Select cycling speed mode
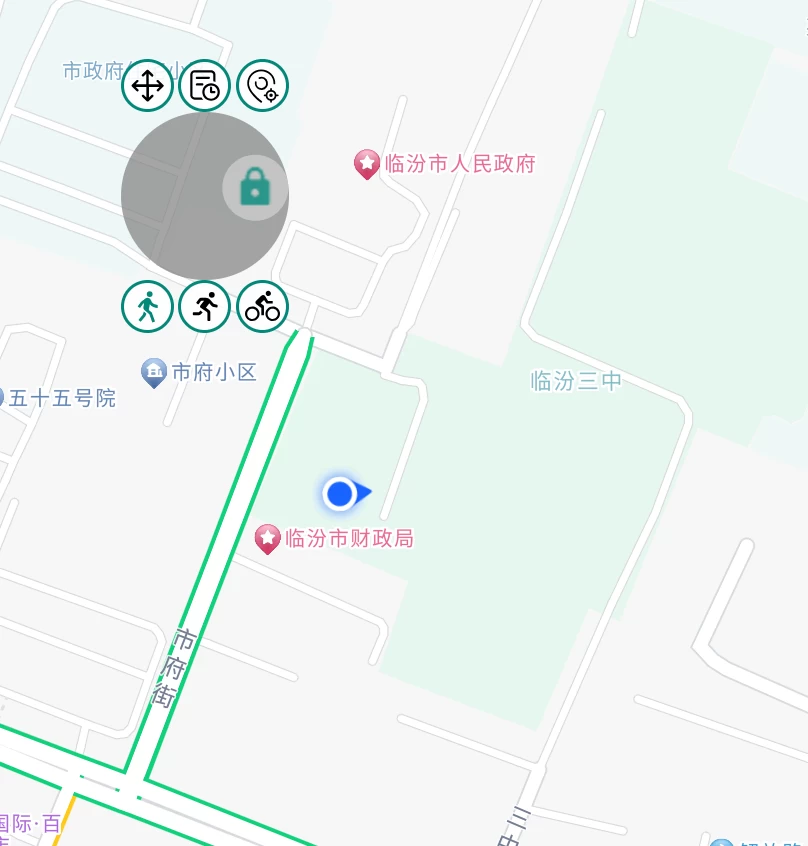Viewport: 808px width, 846px height. point(263,306)
